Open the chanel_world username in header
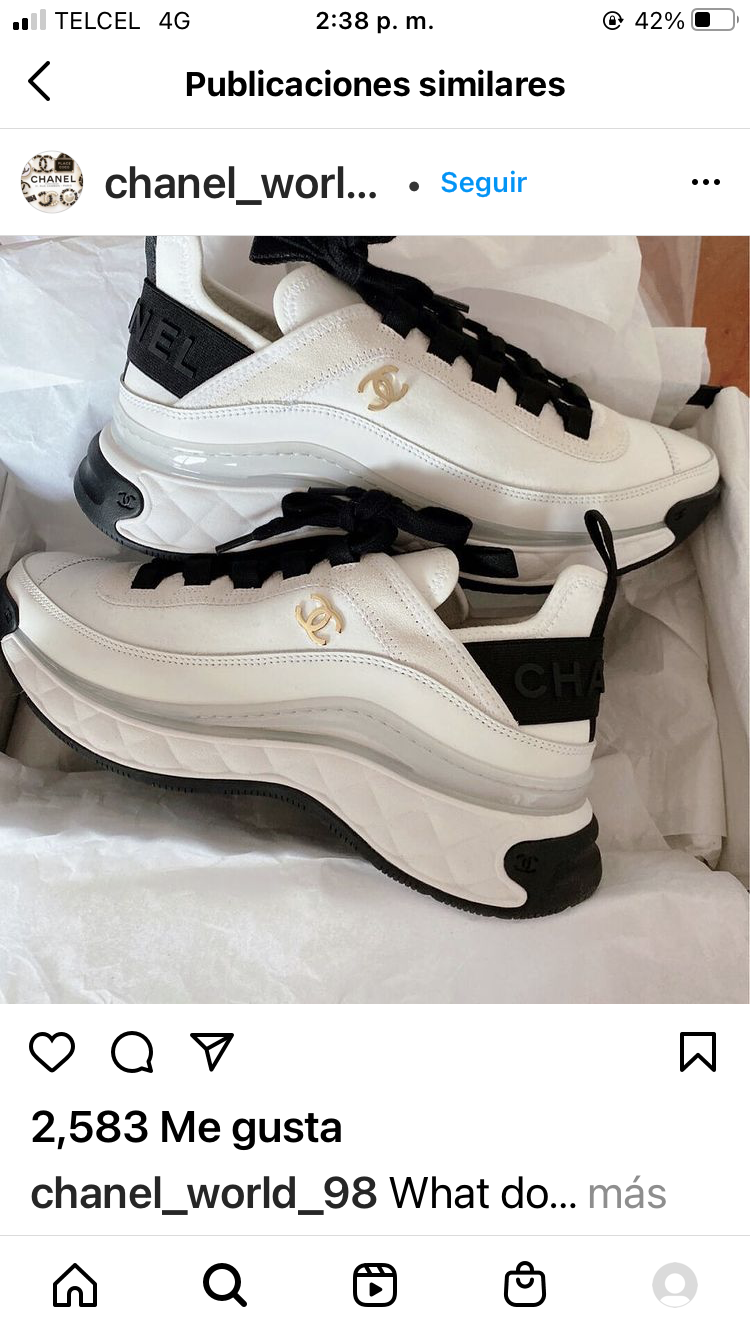 click(241, 183)
